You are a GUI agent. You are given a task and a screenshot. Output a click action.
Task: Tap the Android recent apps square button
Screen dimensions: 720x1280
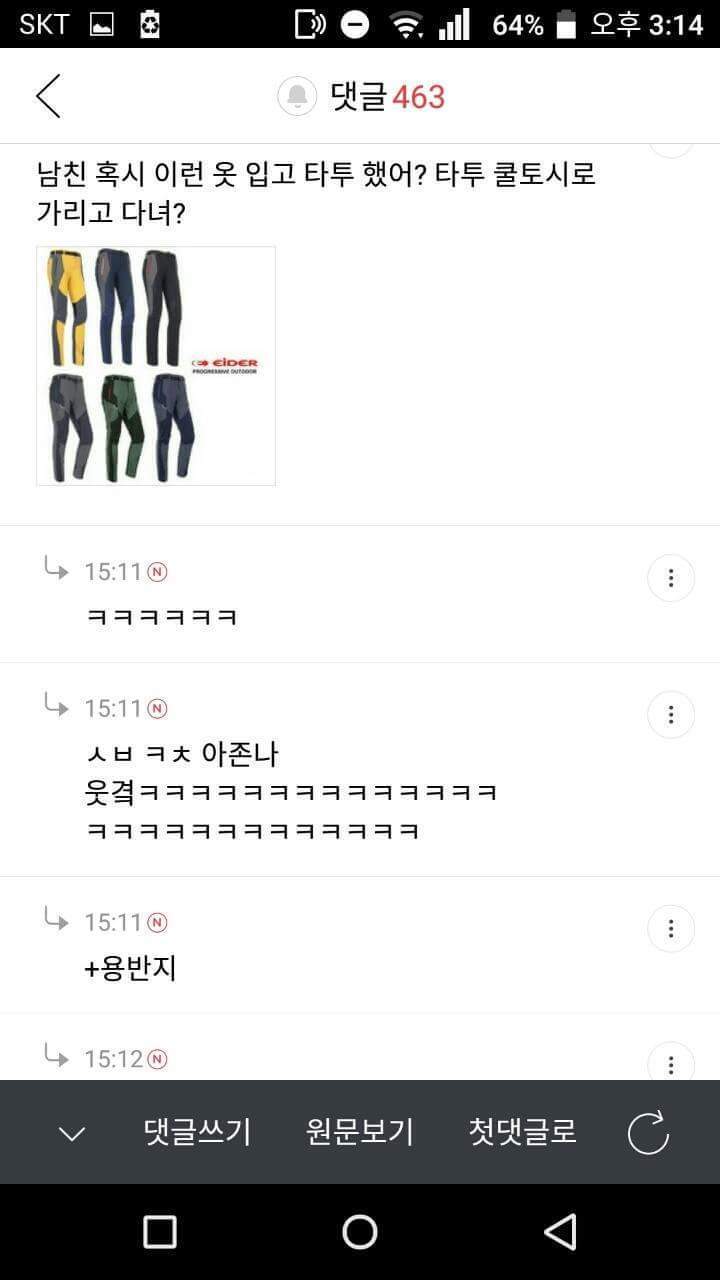coord(160,1231)
